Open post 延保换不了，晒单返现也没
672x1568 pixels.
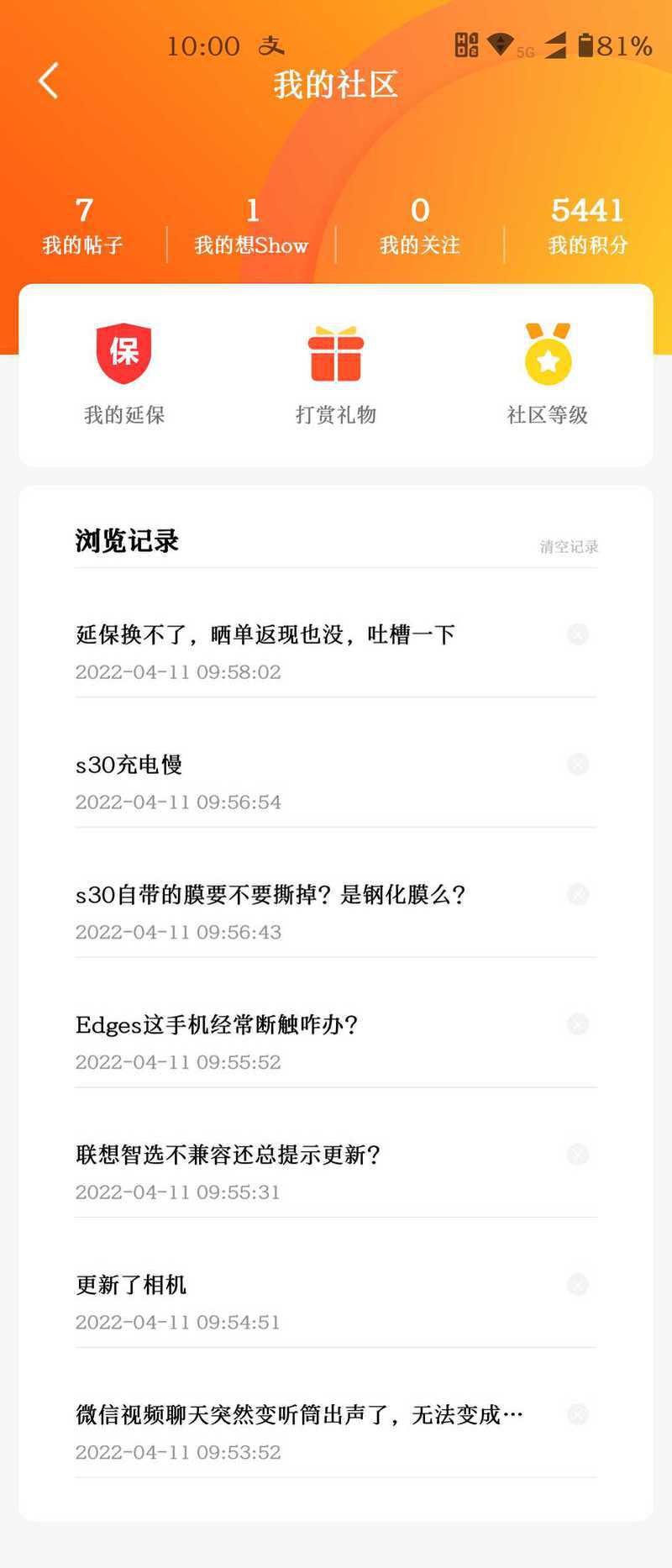tap(265, 634)
